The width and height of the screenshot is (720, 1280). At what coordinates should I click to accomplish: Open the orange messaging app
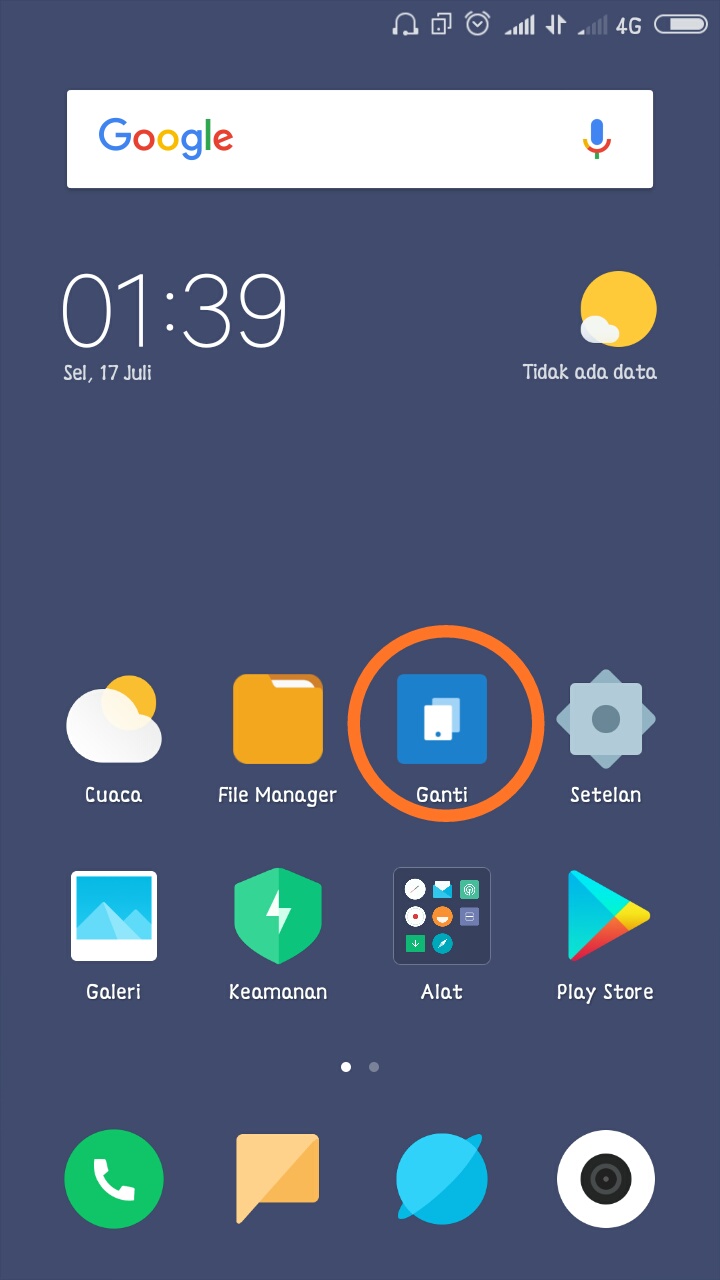tap(277, 1179)
